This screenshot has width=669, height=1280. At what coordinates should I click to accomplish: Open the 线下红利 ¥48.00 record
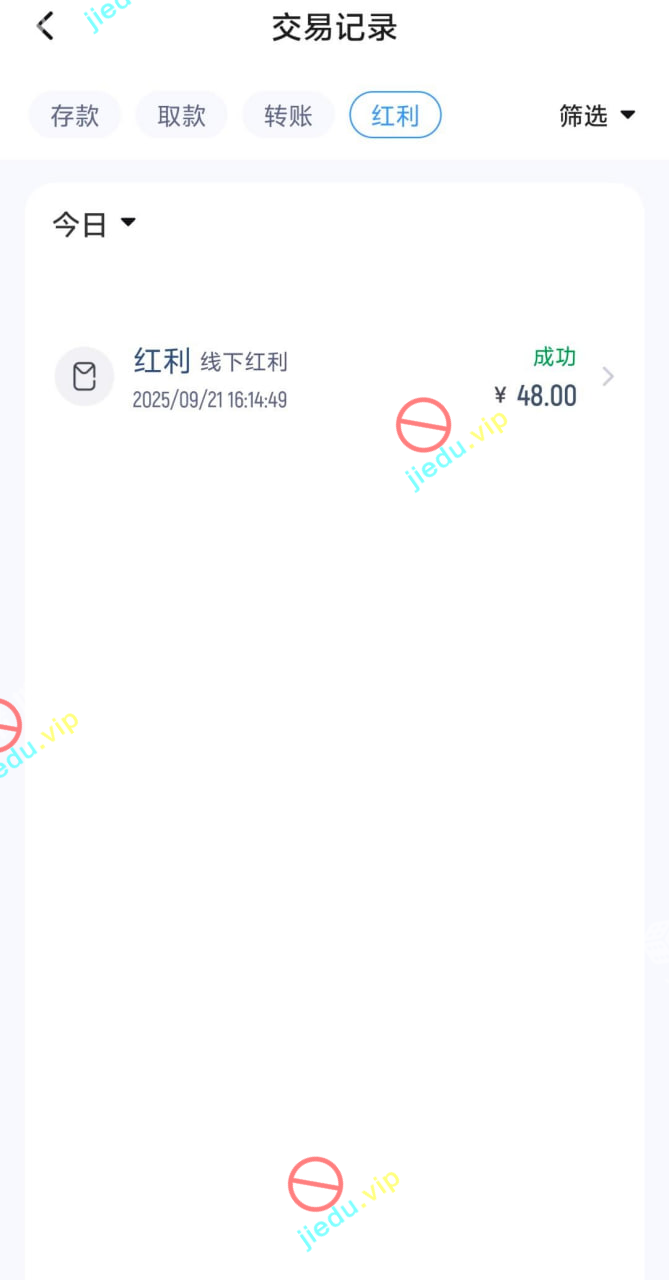pyautogui.click(x=334, y=377)
